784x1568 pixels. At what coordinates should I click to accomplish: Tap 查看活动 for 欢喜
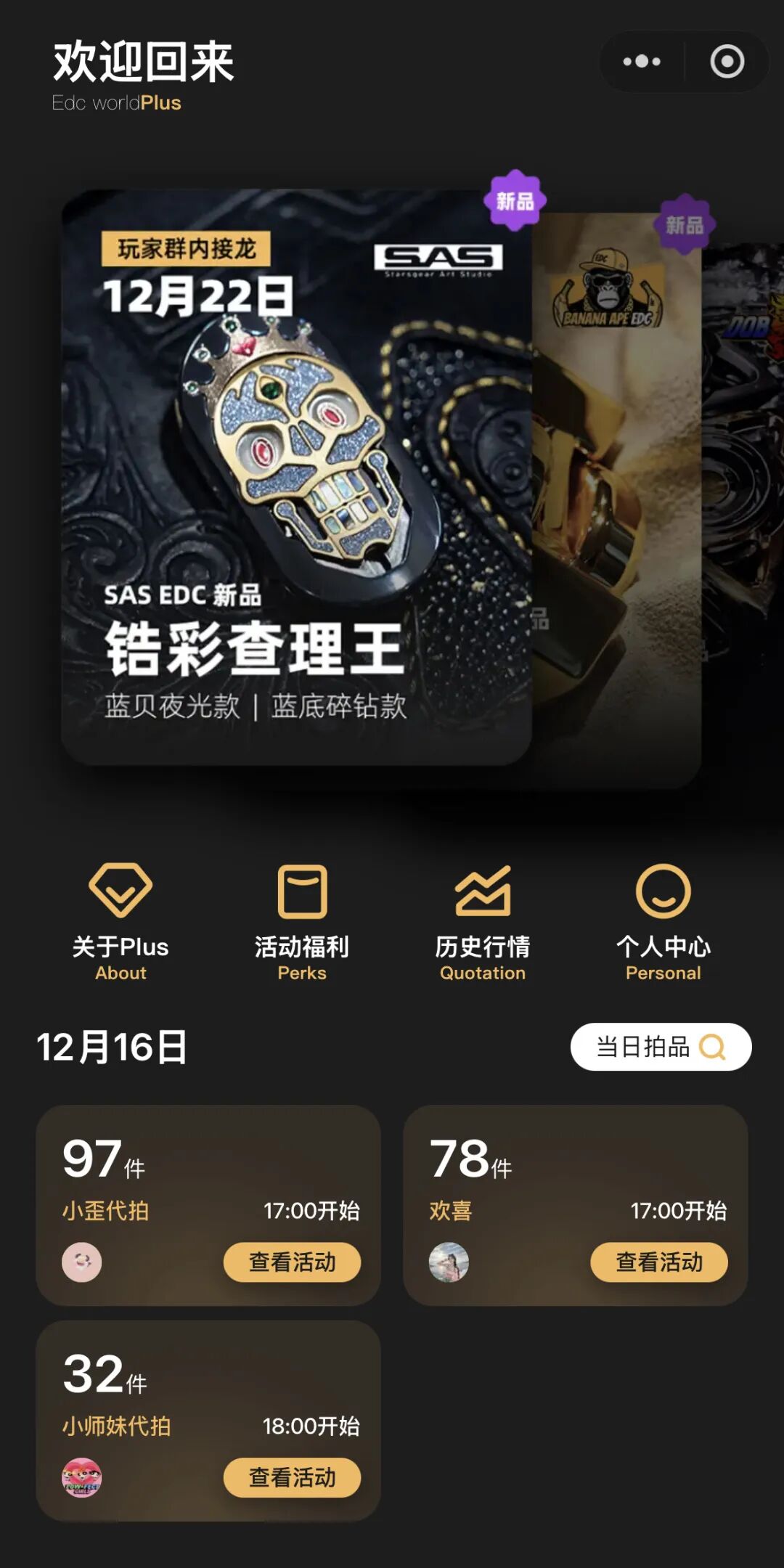(658, 1262)
